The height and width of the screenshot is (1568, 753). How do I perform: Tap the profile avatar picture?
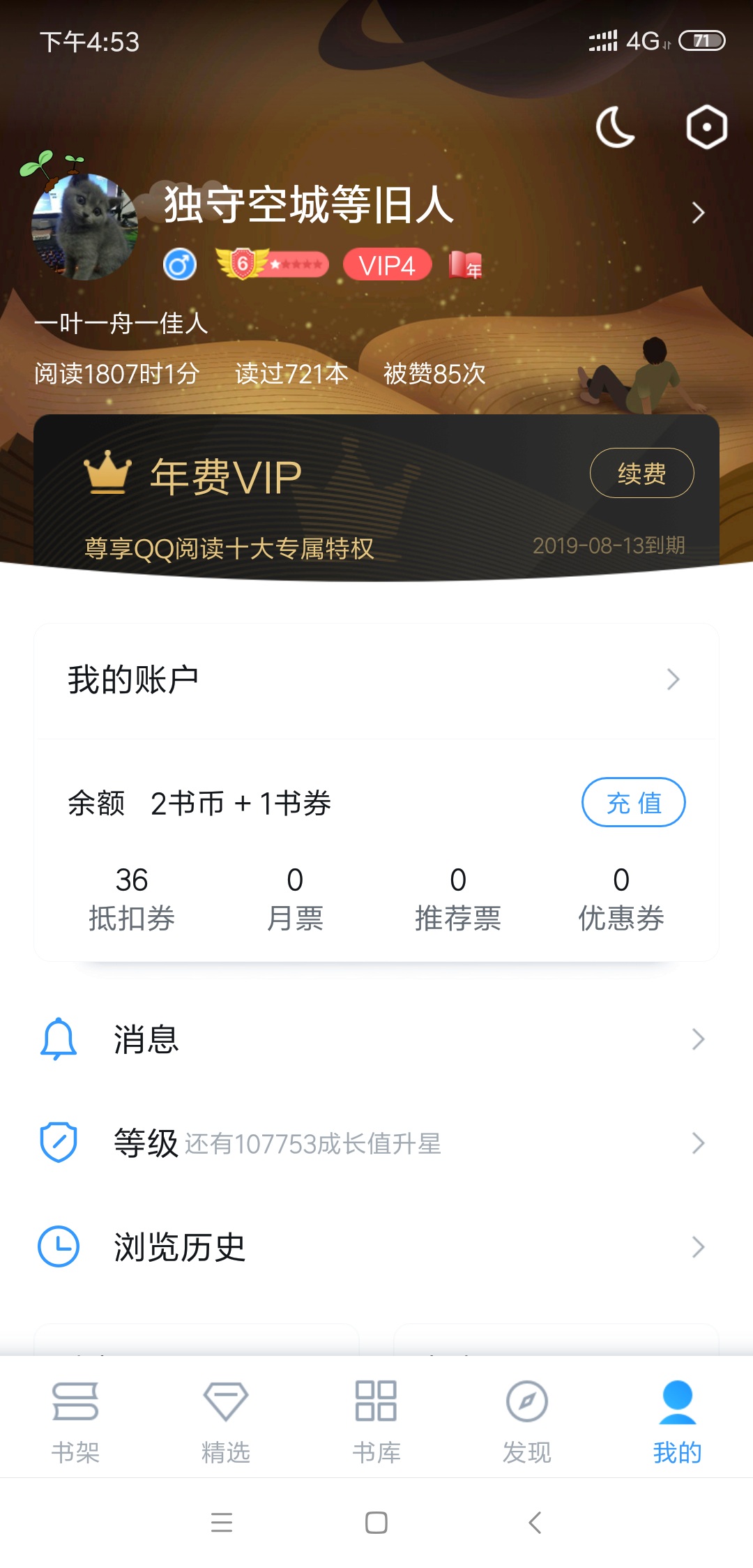tap(84, 227)
